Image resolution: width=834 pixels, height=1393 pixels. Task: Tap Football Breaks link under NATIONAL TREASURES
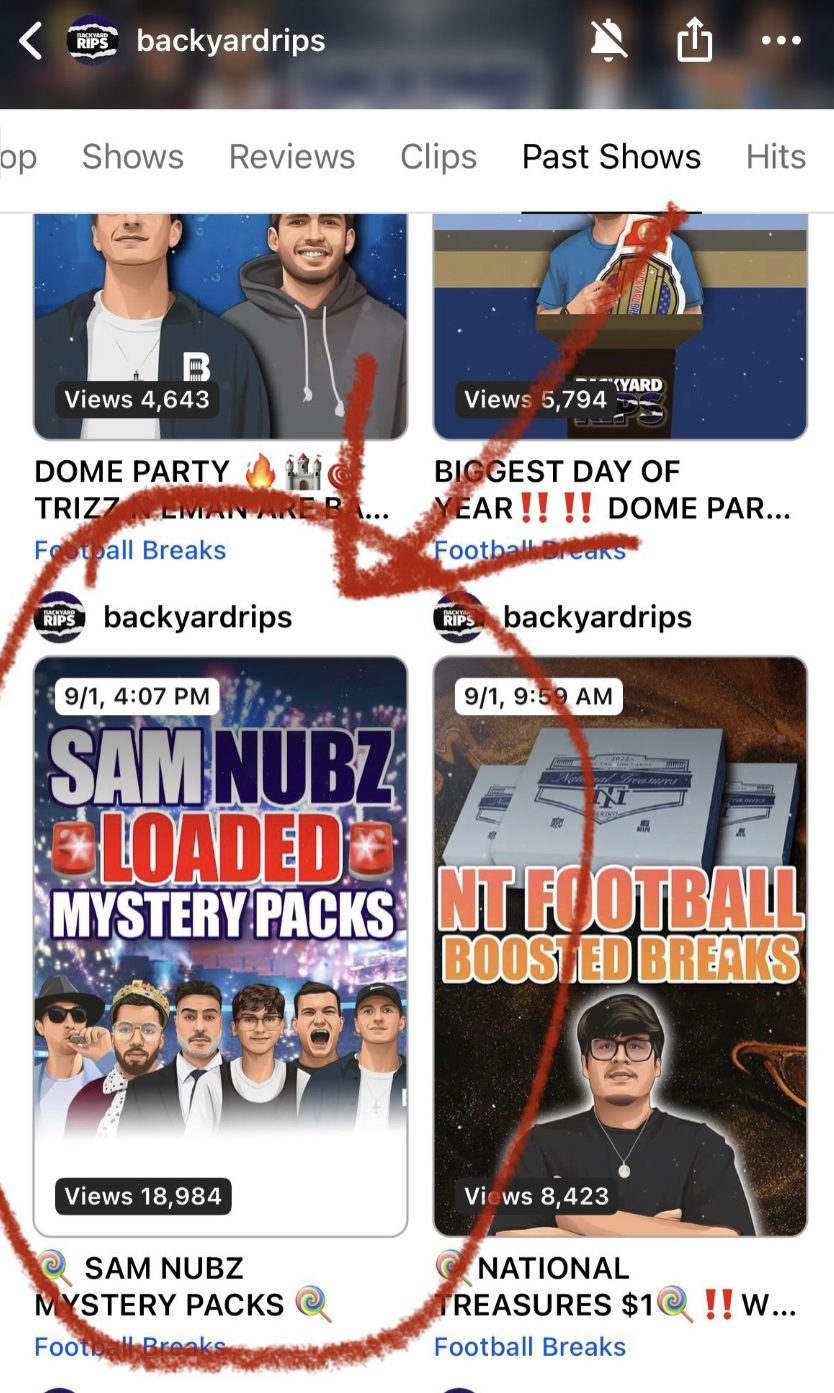(529, 1347)
